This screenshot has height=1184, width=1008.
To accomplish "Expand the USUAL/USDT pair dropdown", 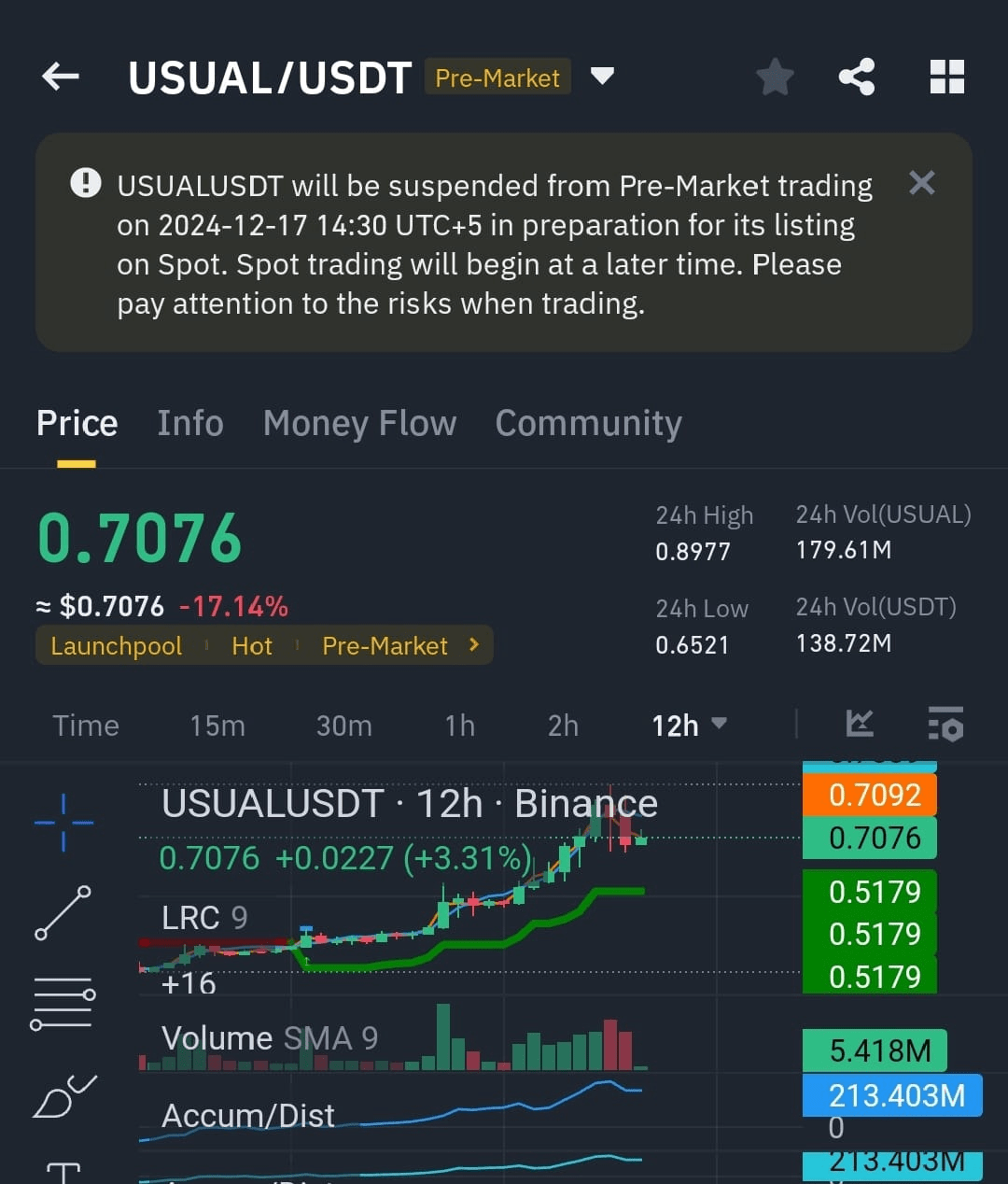I will coord(603,77).
